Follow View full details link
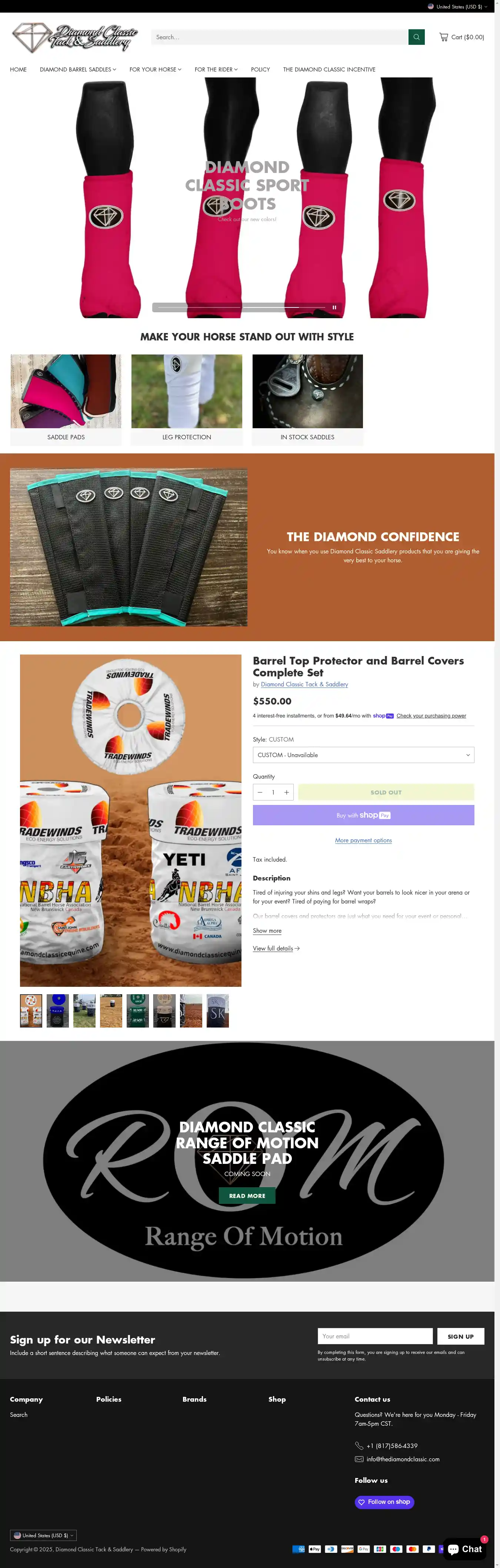Image resolution: width=500 pixels, height=1568 pixels. click(276, 948)
